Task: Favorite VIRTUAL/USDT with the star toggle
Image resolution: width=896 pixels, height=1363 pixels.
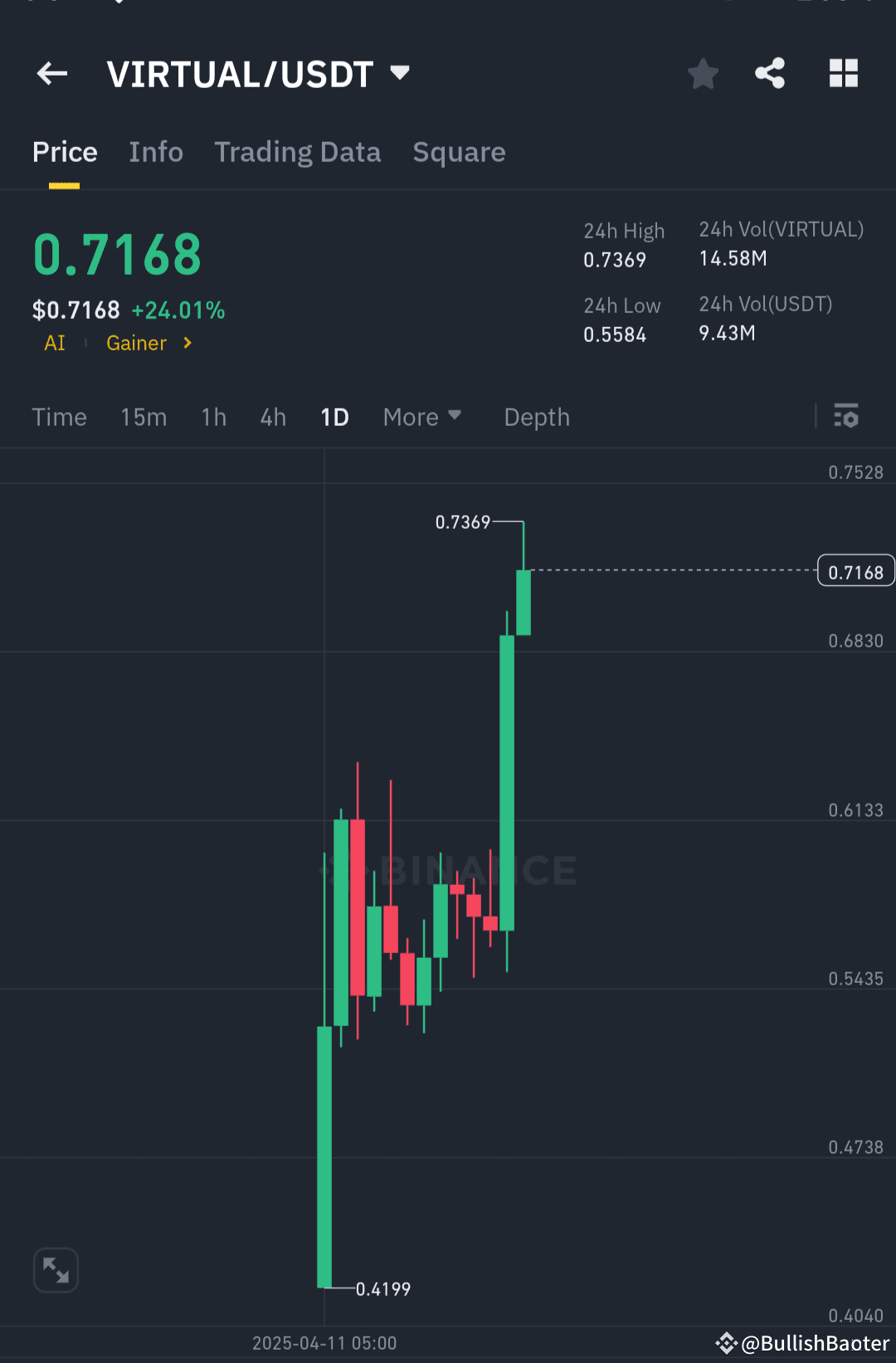Action: click(x=703, y=73)
